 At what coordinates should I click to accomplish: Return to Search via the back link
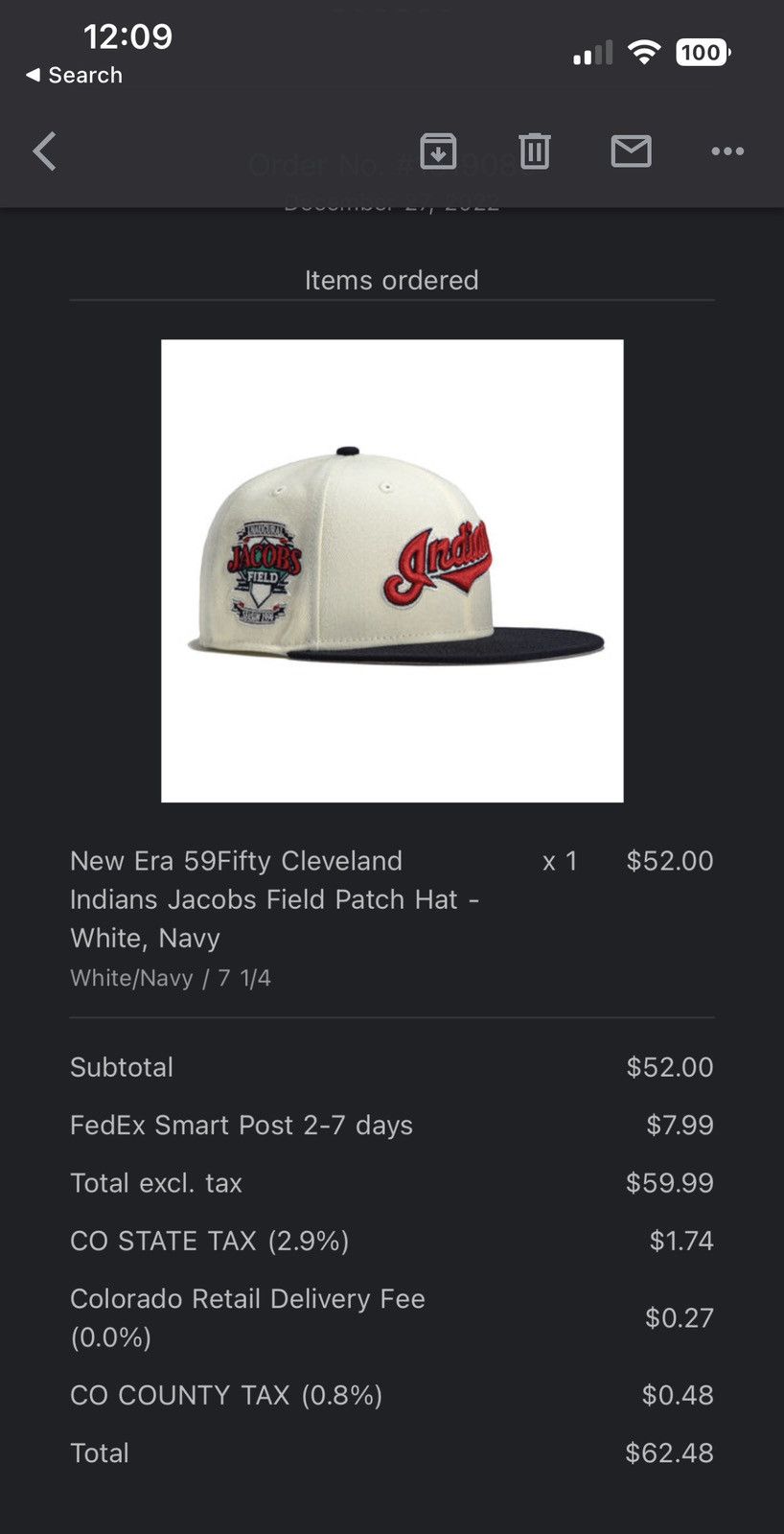[x=73, y=75]
